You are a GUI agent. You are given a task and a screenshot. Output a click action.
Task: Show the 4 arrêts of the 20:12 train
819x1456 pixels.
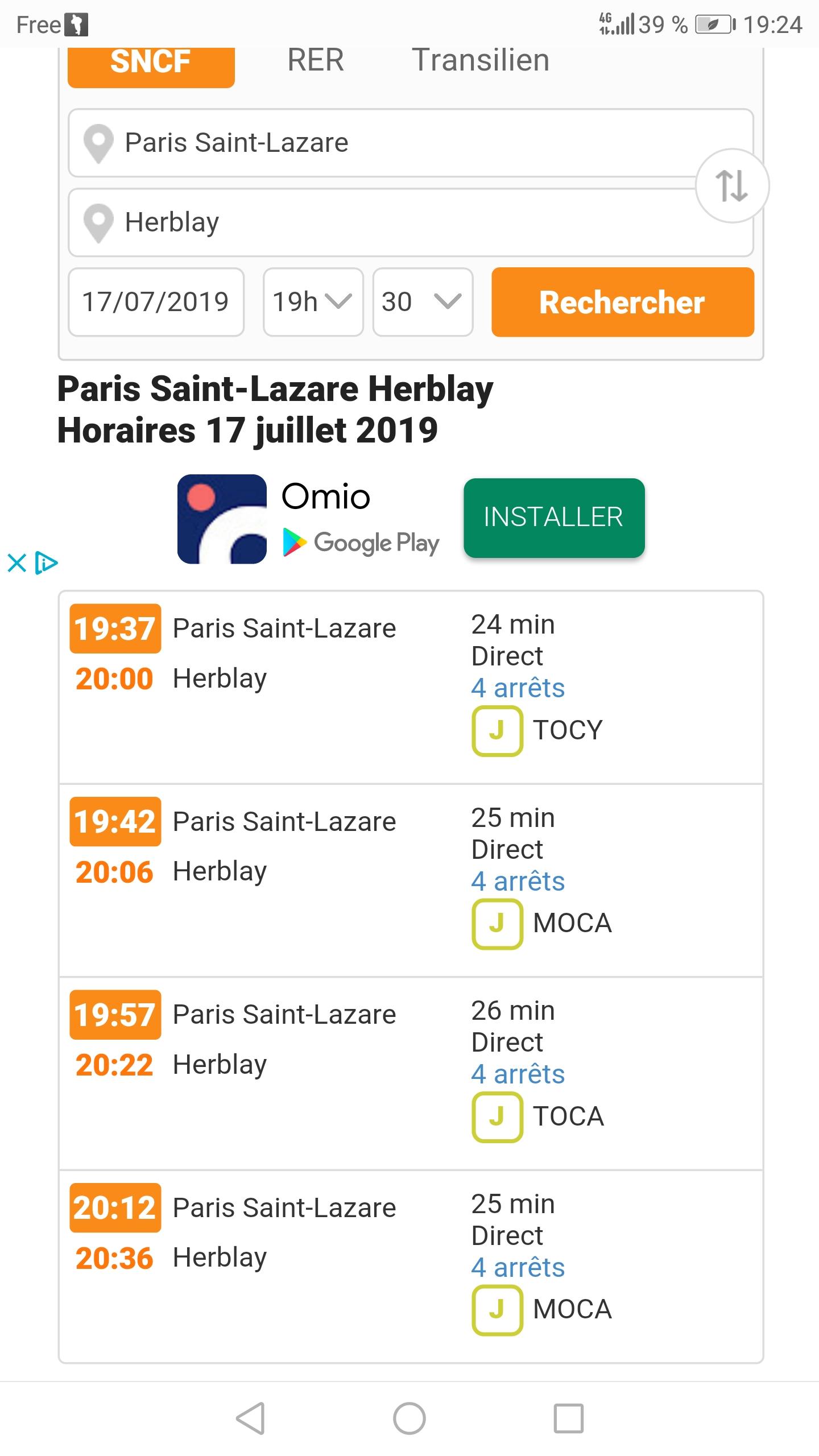click(518, 1268)
